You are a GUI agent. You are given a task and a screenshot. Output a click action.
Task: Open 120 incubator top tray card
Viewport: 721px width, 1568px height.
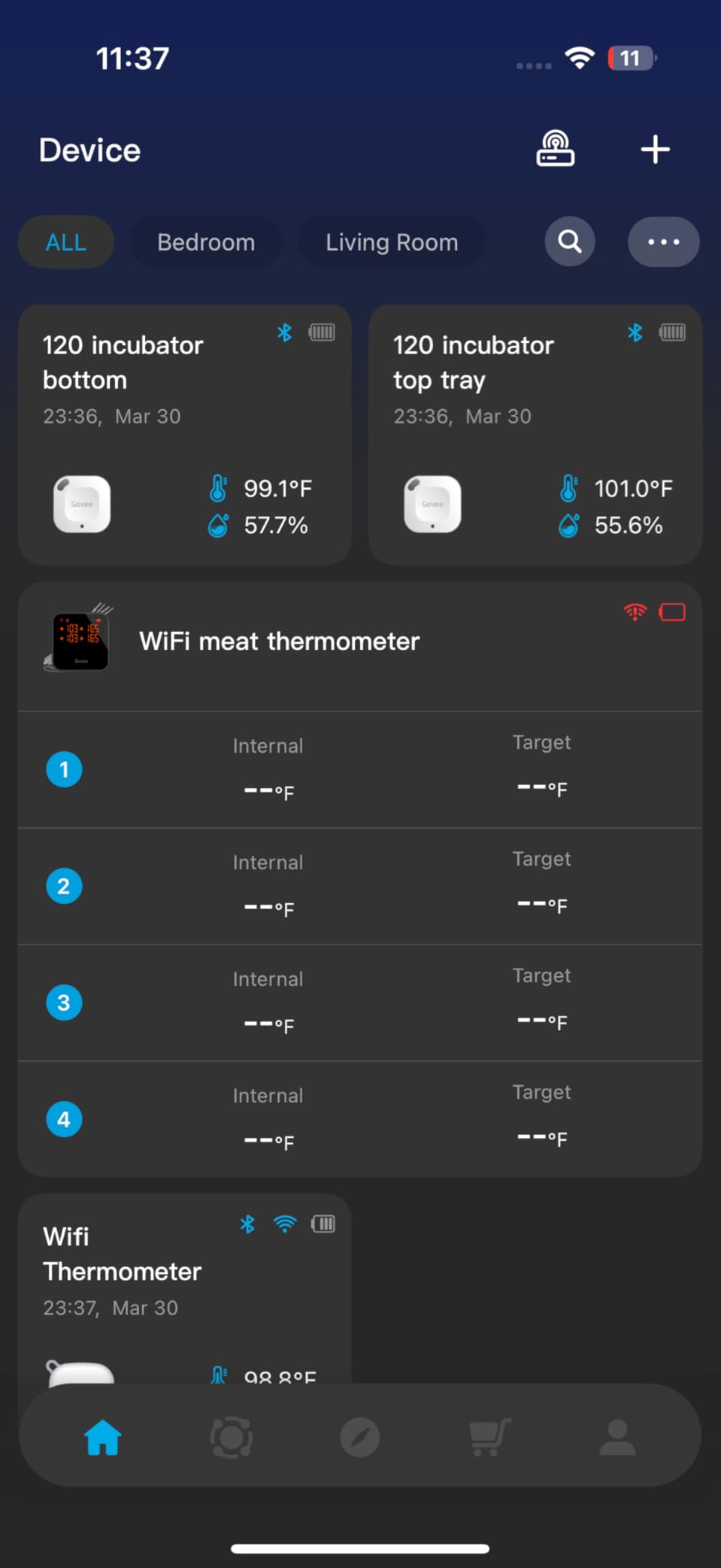tap(535, 435)
